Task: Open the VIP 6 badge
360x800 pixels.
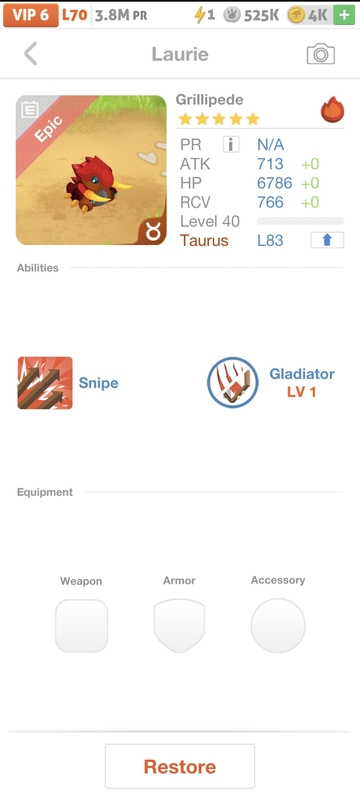Action: [x=31, y=15]
